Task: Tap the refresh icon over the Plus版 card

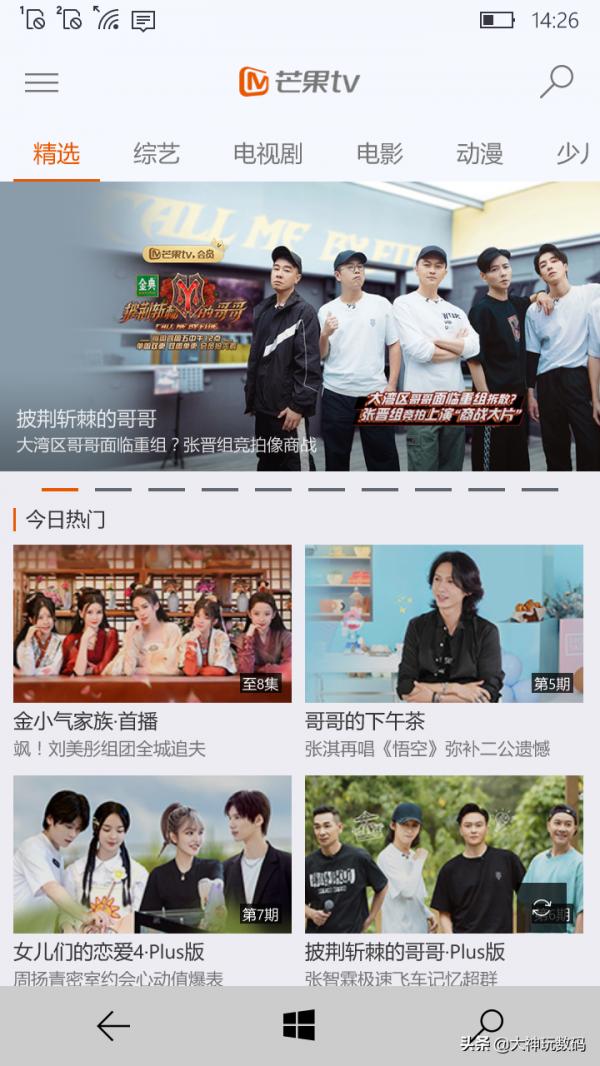Action: pos(542,908)
